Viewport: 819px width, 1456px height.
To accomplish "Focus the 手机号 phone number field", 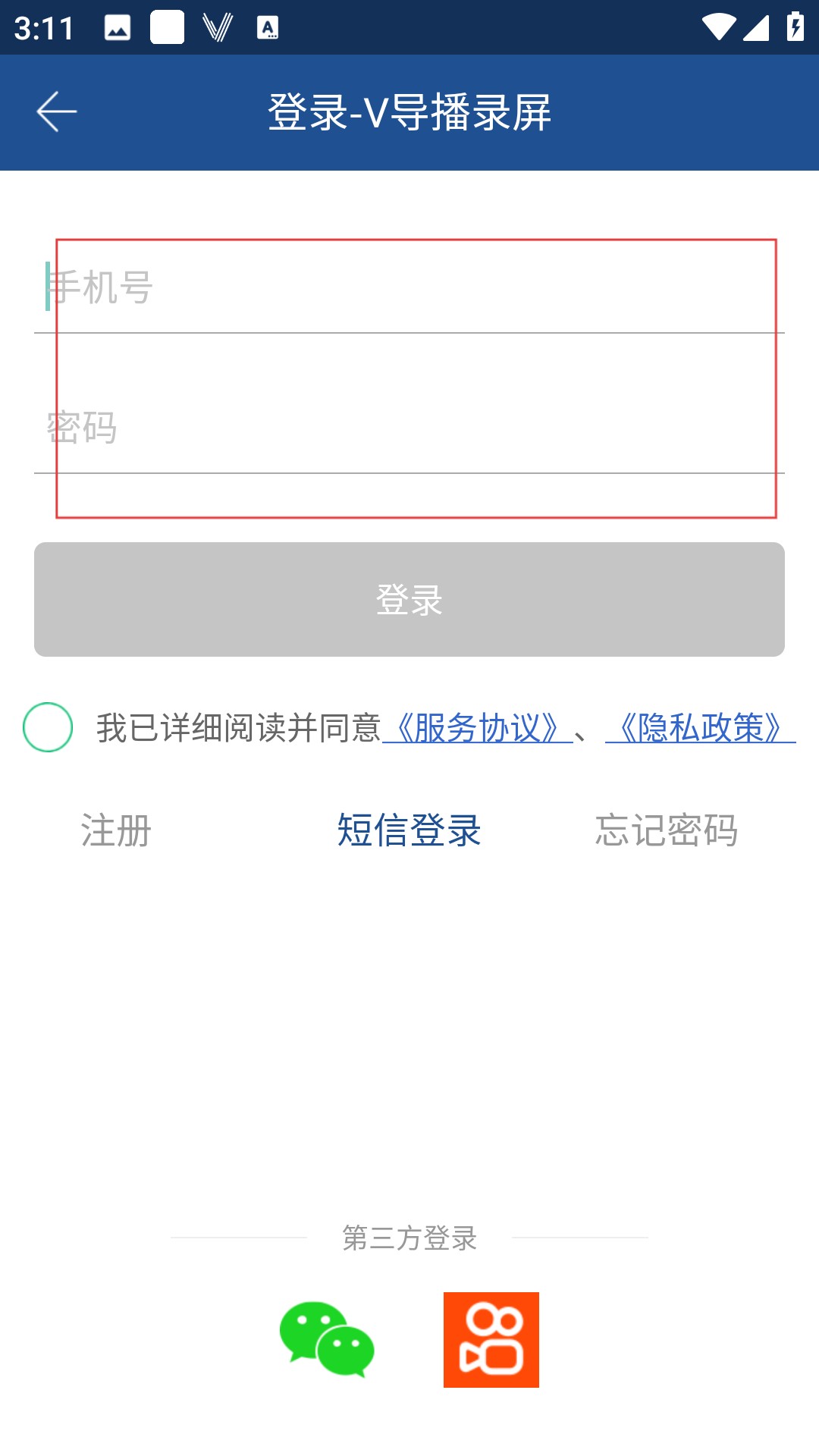I will point(409,288).
